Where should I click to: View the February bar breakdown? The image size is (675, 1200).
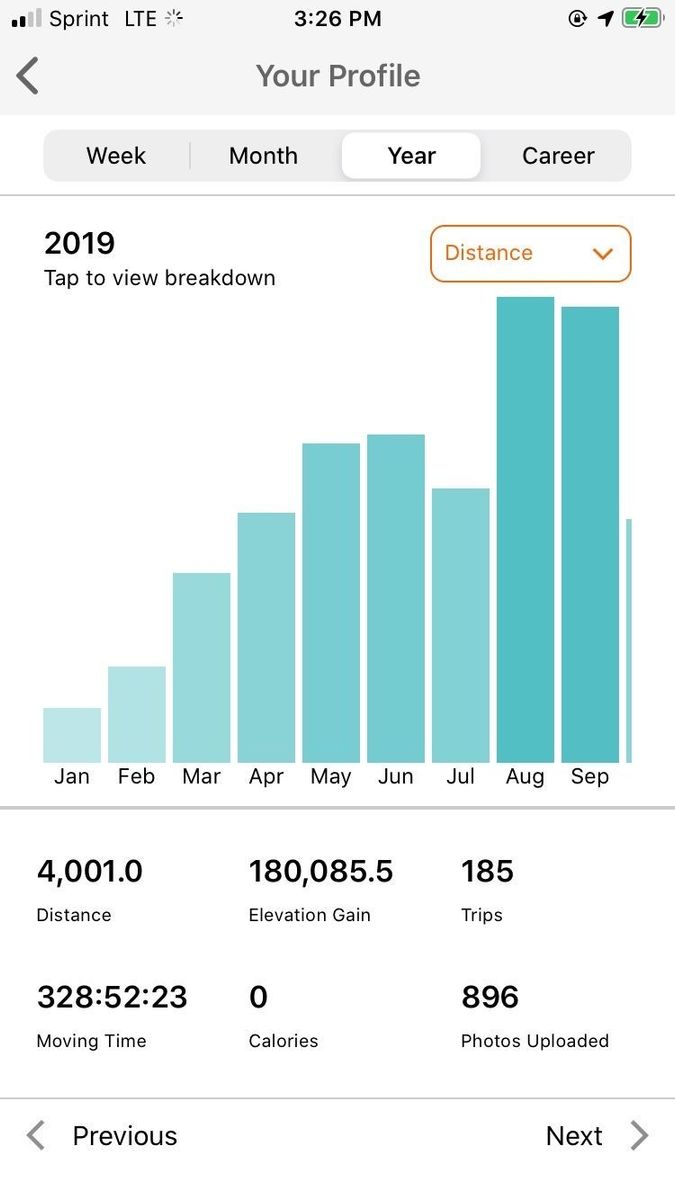(137, 714)
